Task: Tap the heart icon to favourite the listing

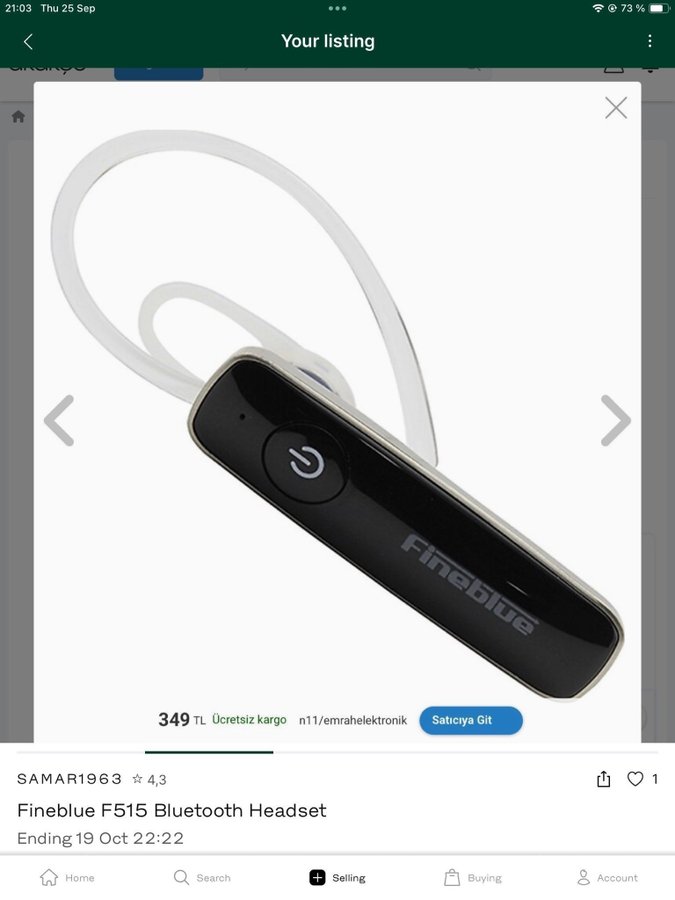Action: (635, 779)
